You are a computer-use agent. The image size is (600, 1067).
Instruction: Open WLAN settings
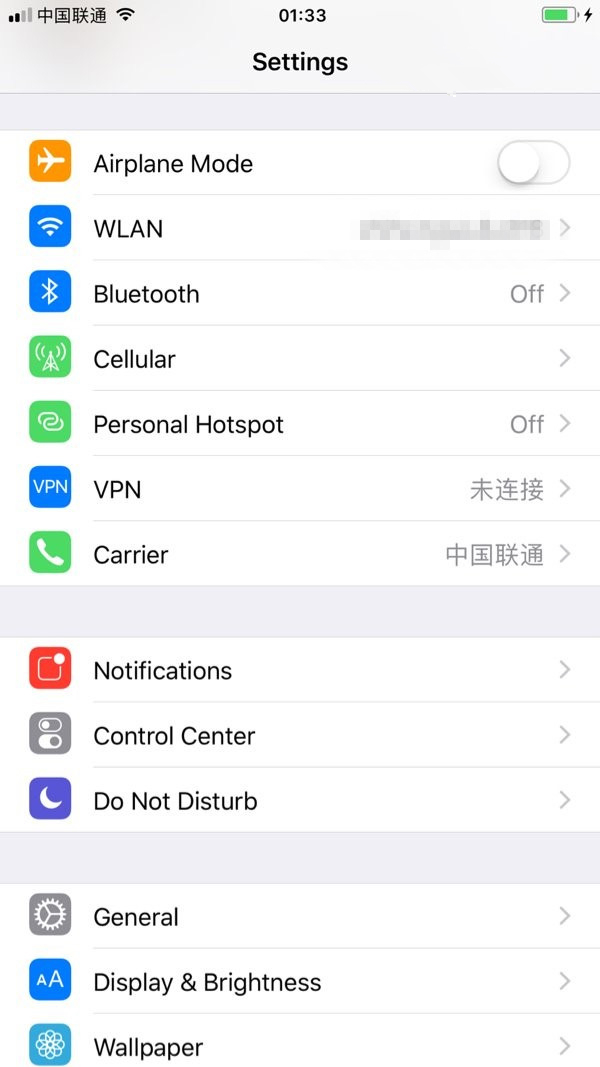(300, 228)
